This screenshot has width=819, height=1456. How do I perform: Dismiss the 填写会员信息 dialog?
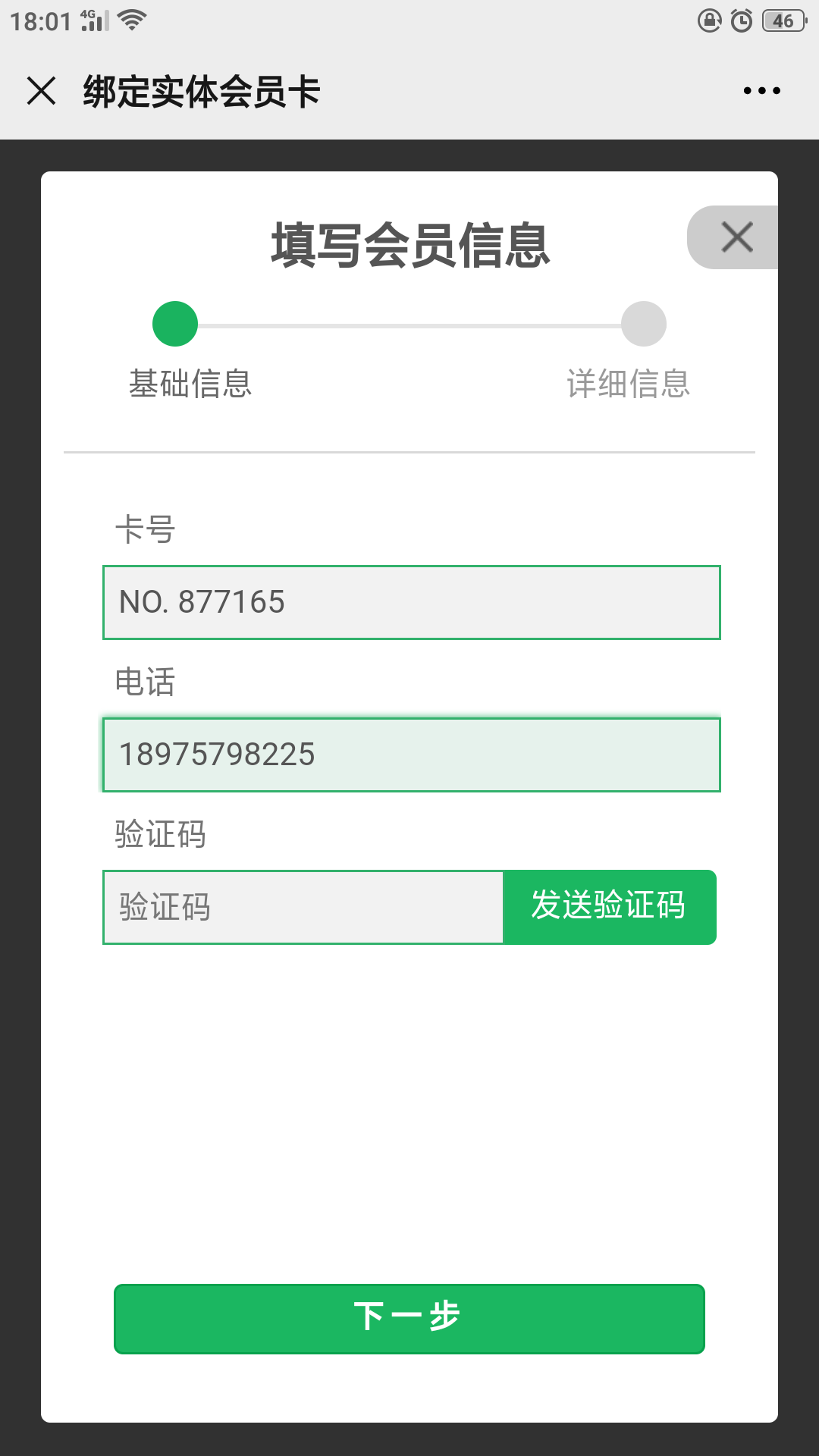(x=733, y=237)
